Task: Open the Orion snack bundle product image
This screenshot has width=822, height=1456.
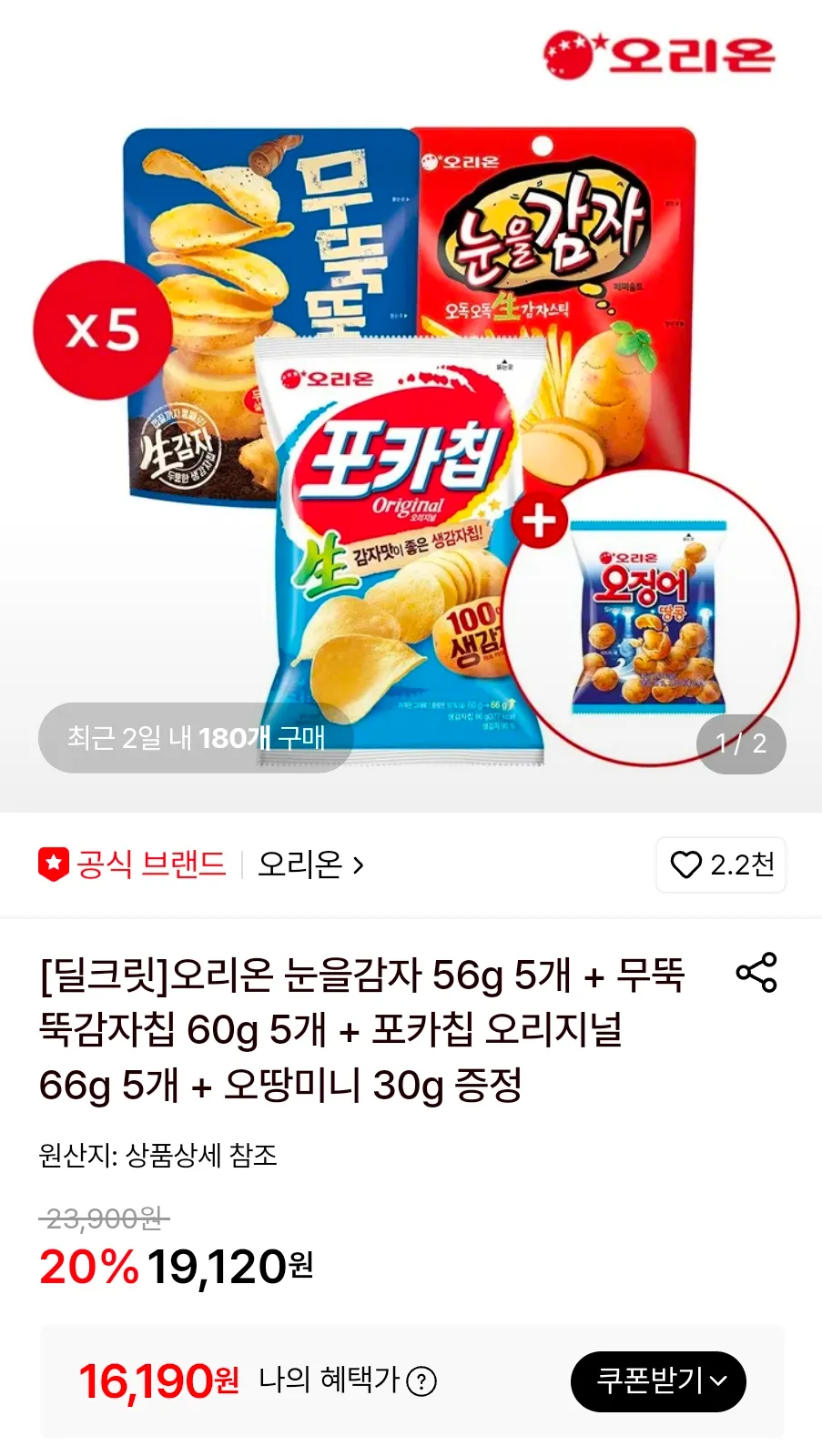Action: (x=411, y=406)
